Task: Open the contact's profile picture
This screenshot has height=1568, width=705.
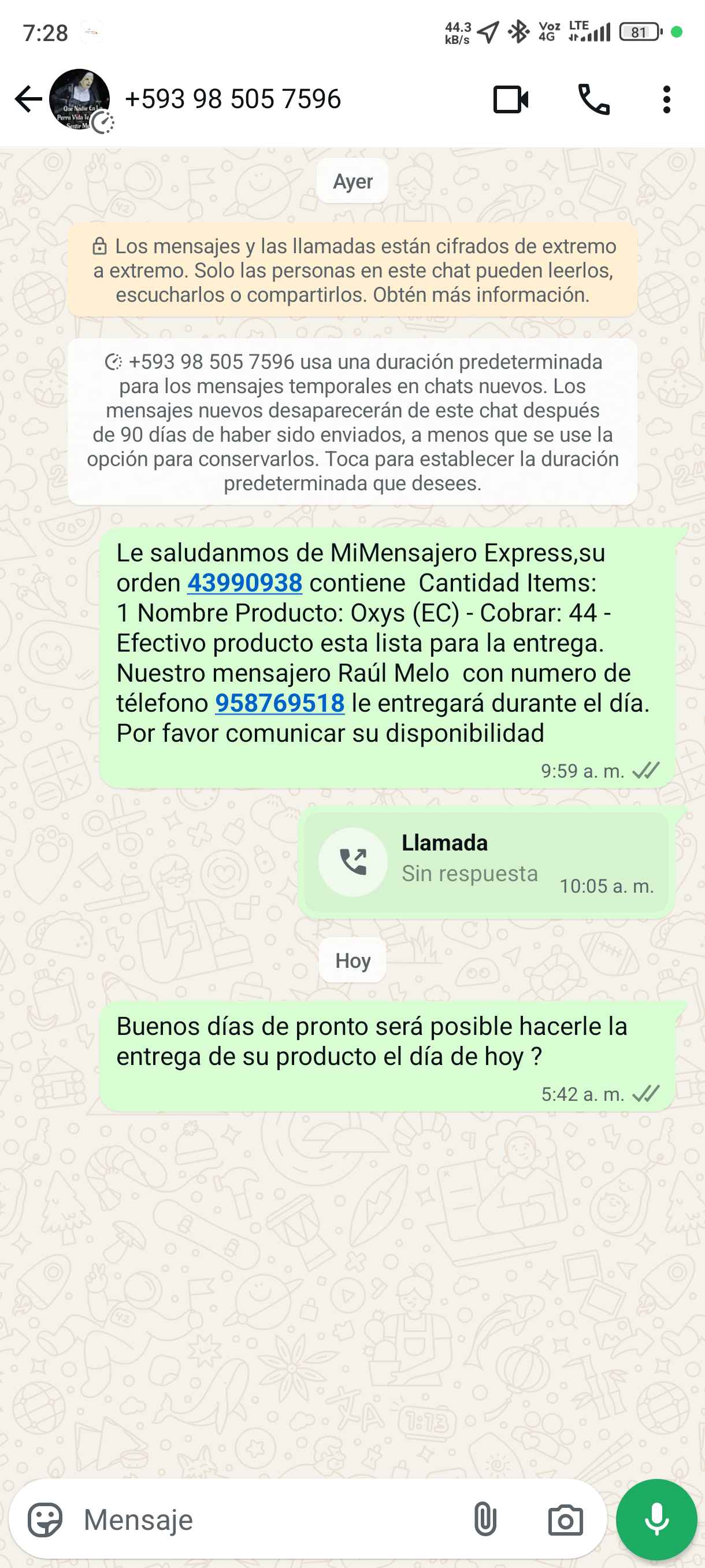Action: coord(80,99)
